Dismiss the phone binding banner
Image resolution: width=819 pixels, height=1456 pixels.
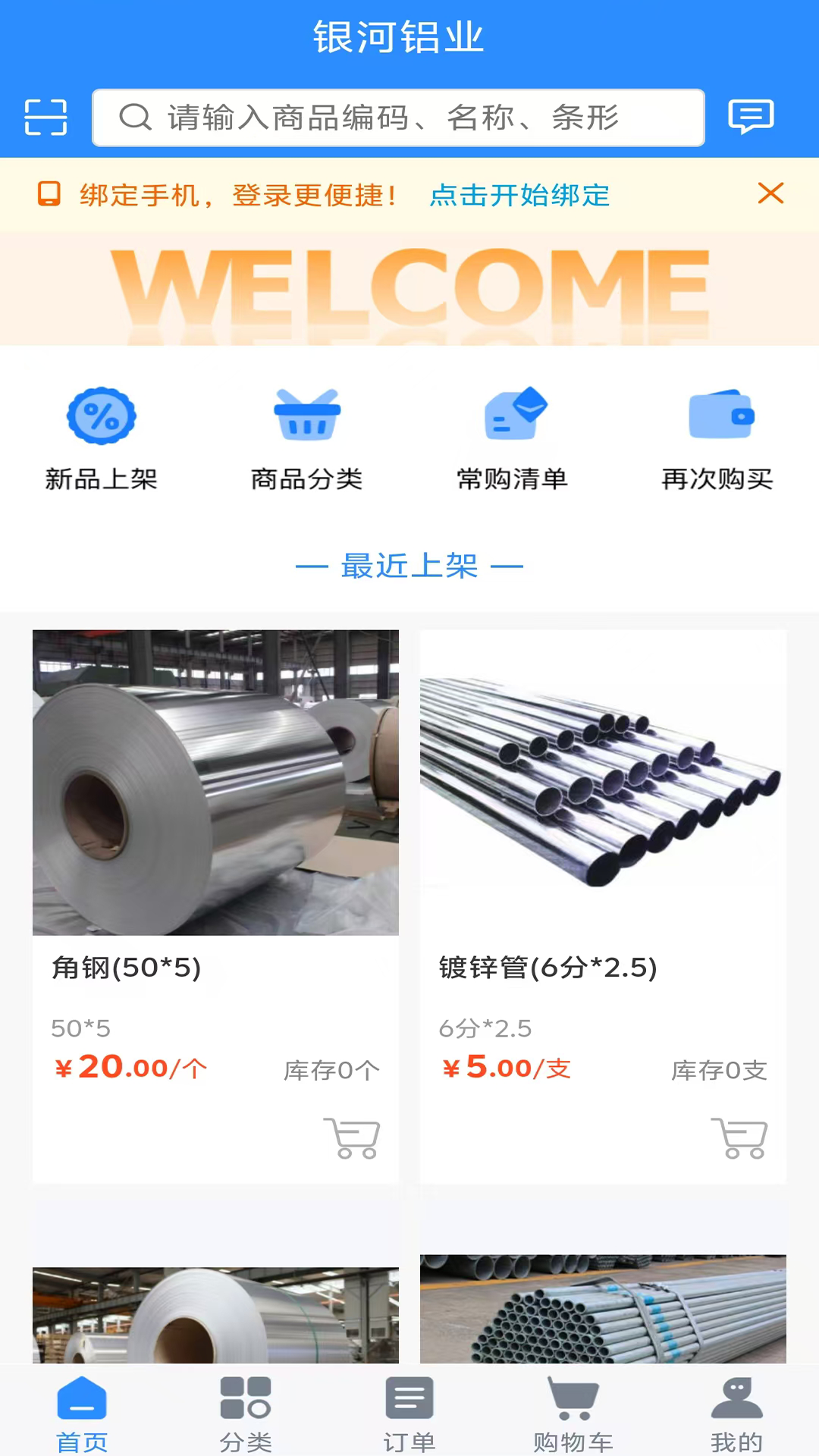770,194
